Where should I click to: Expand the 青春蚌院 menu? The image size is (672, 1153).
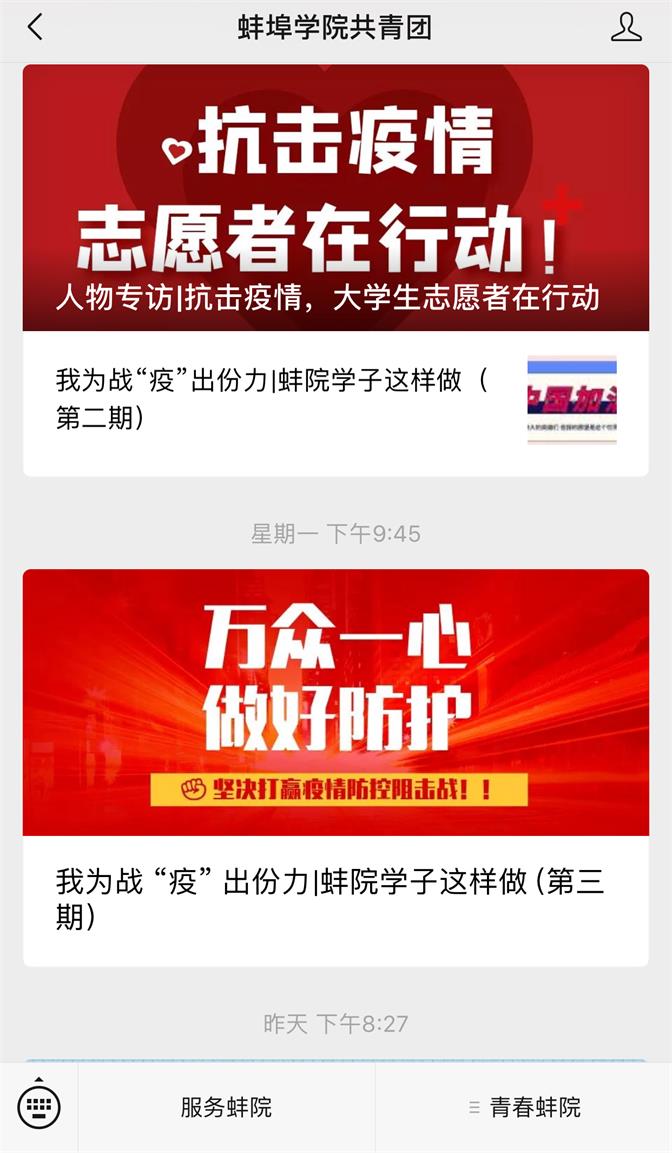tap(524, 1108)
